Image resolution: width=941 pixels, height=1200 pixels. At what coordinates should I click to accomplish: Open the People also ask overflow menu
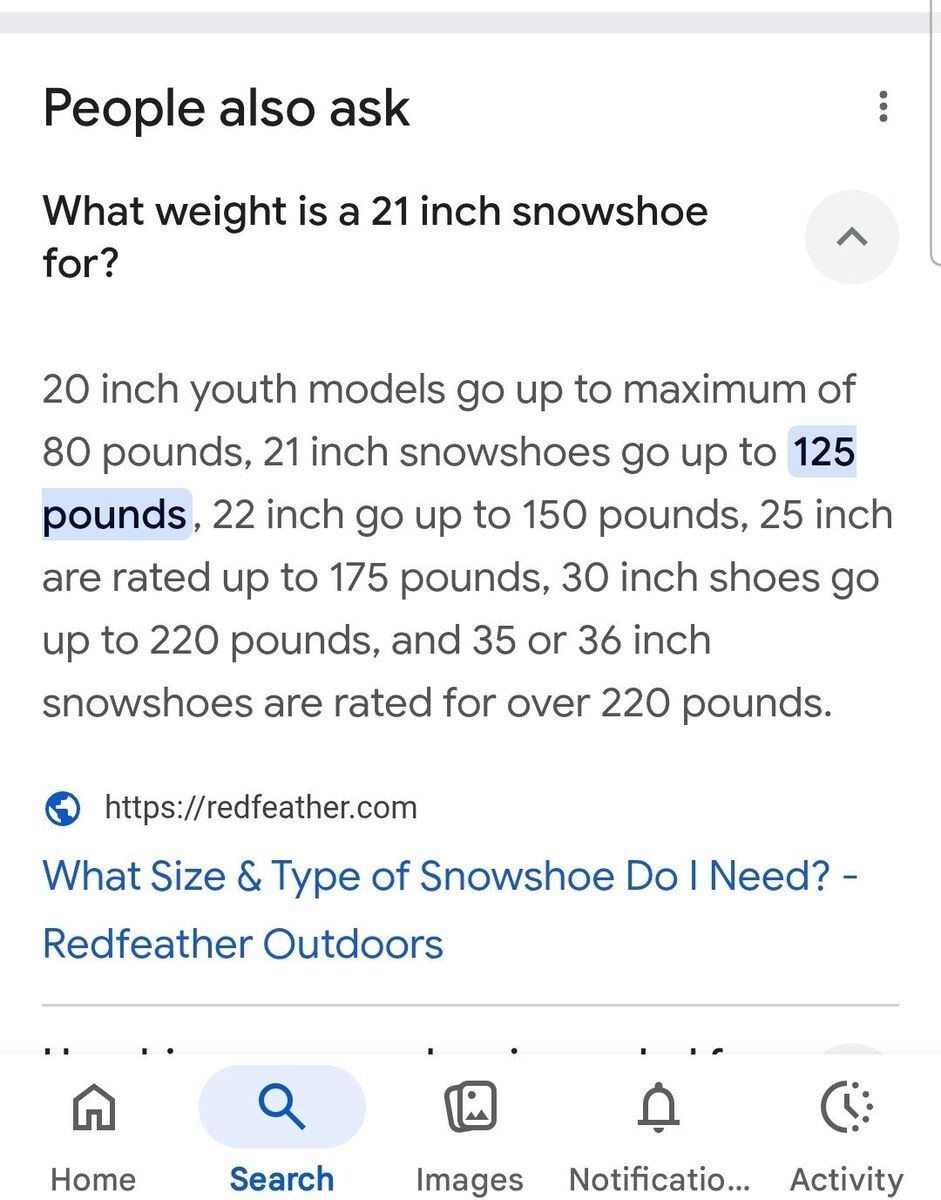coord(882,106)
